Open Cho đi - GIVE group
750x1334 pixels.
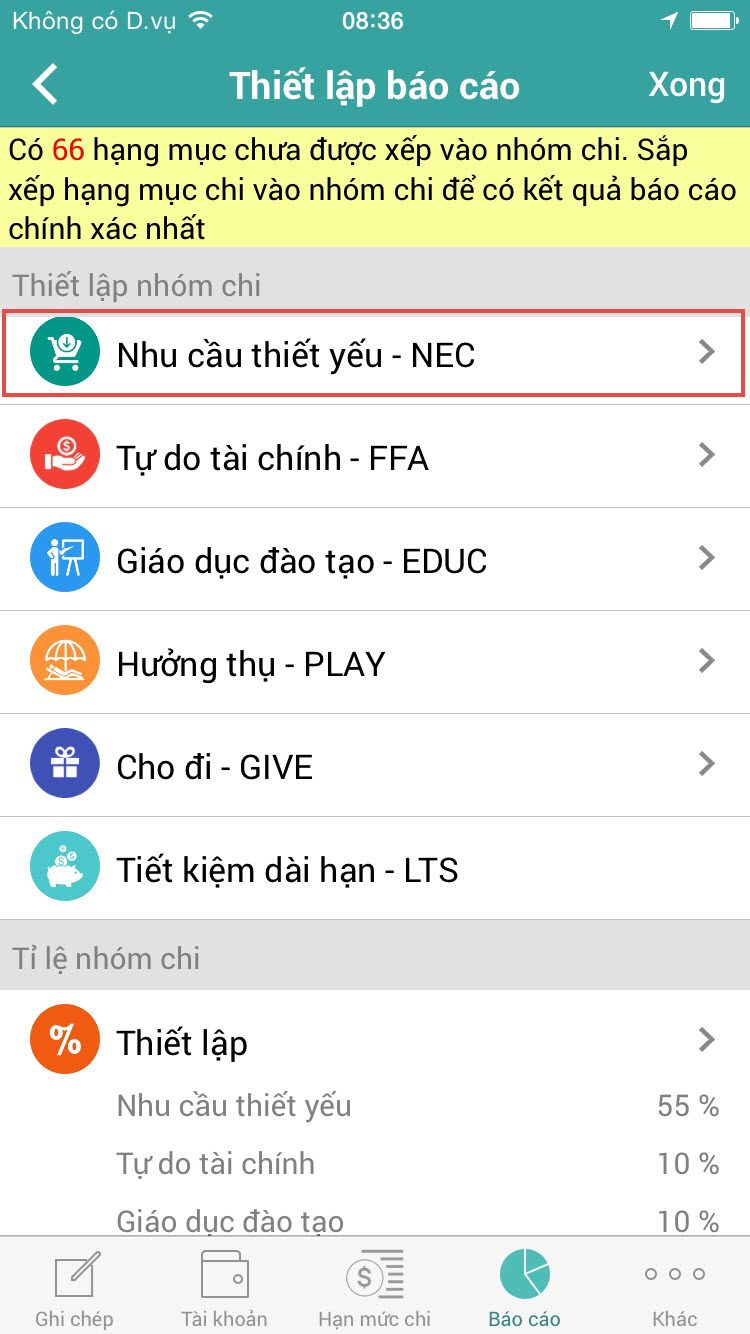tap(375, 765)
